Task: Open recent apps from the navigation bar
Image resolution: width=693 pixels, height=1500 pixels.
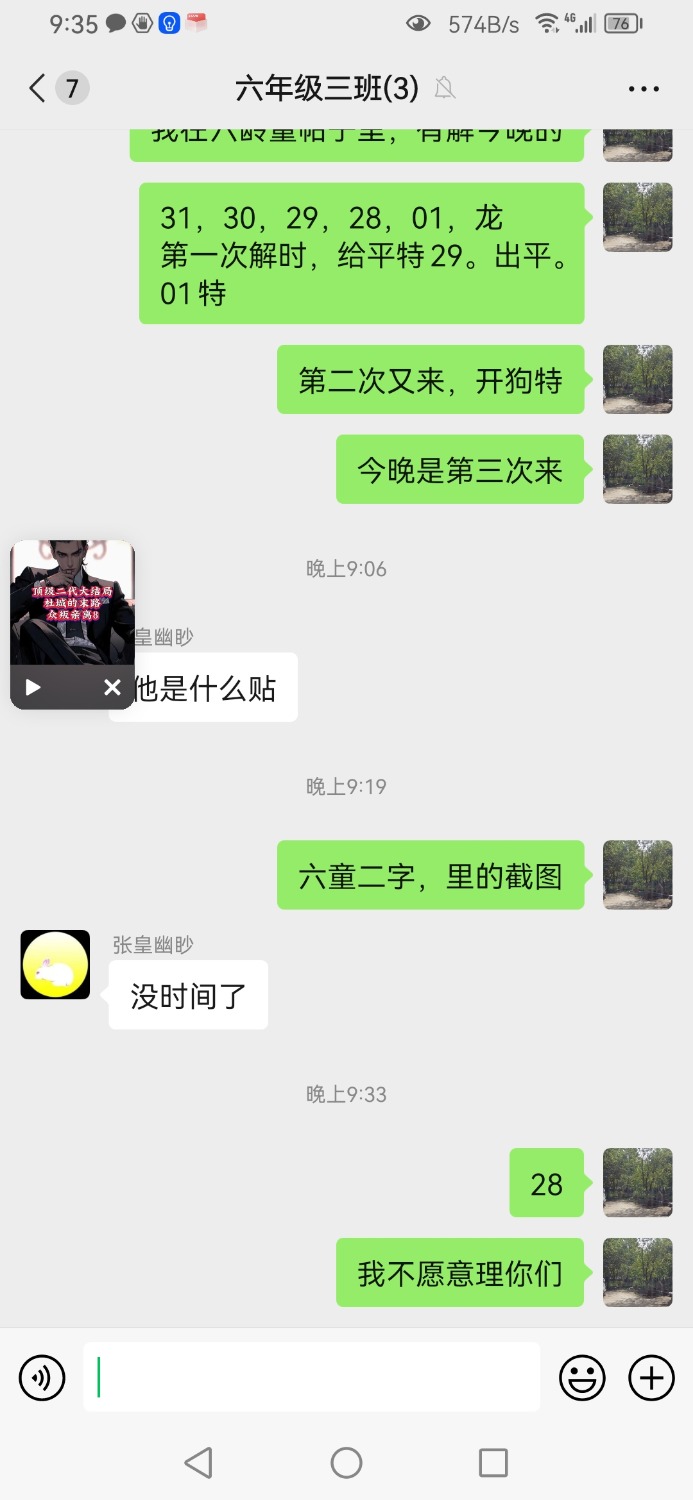Action: [493, 1463]
